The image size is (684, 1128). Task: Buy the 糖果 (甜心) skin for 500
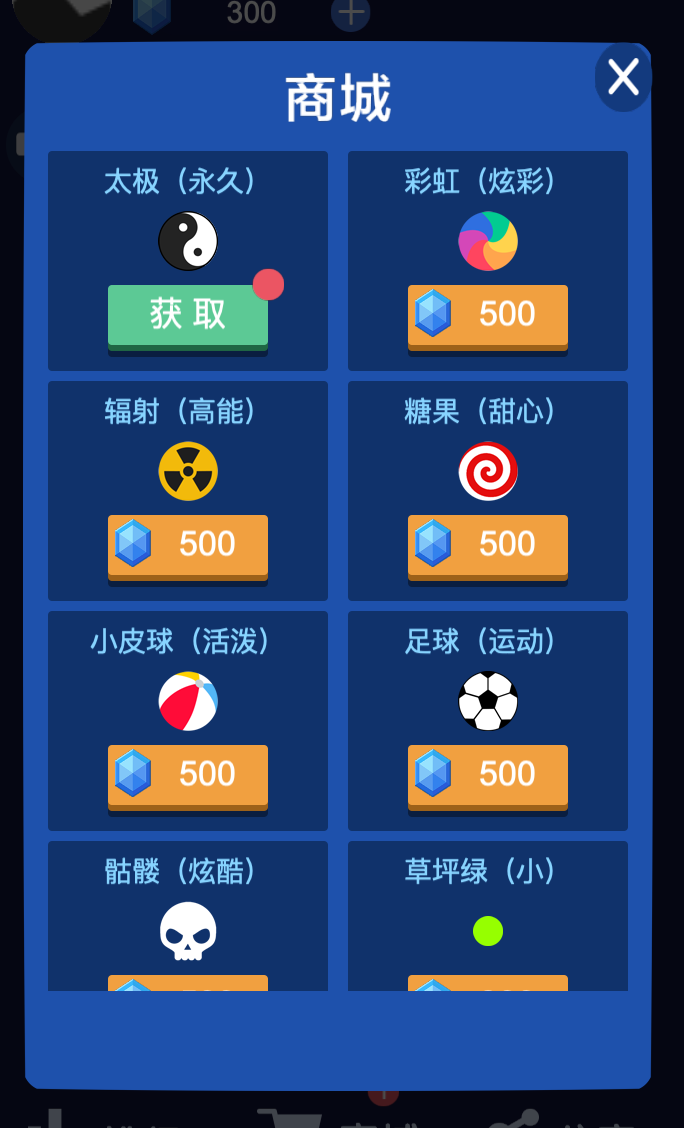pos(488,545)
